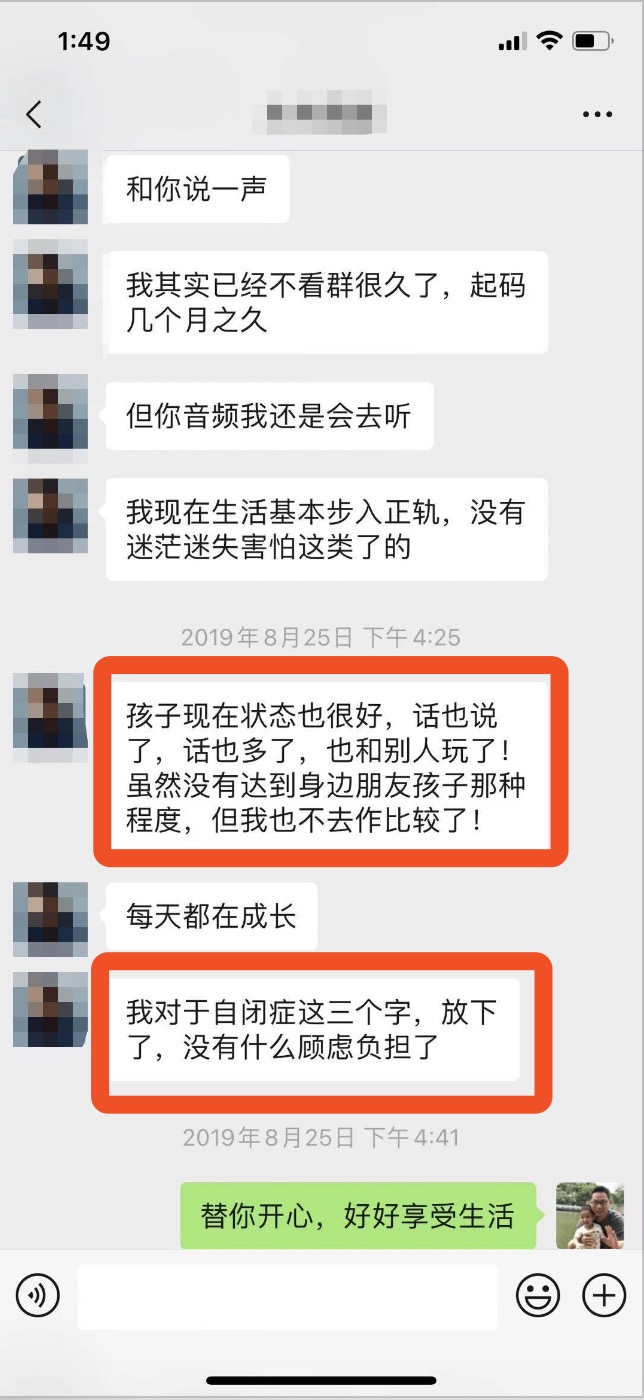644x1400 pixels.
Task: Open the three-dot chat info menu
Action: 597,114
